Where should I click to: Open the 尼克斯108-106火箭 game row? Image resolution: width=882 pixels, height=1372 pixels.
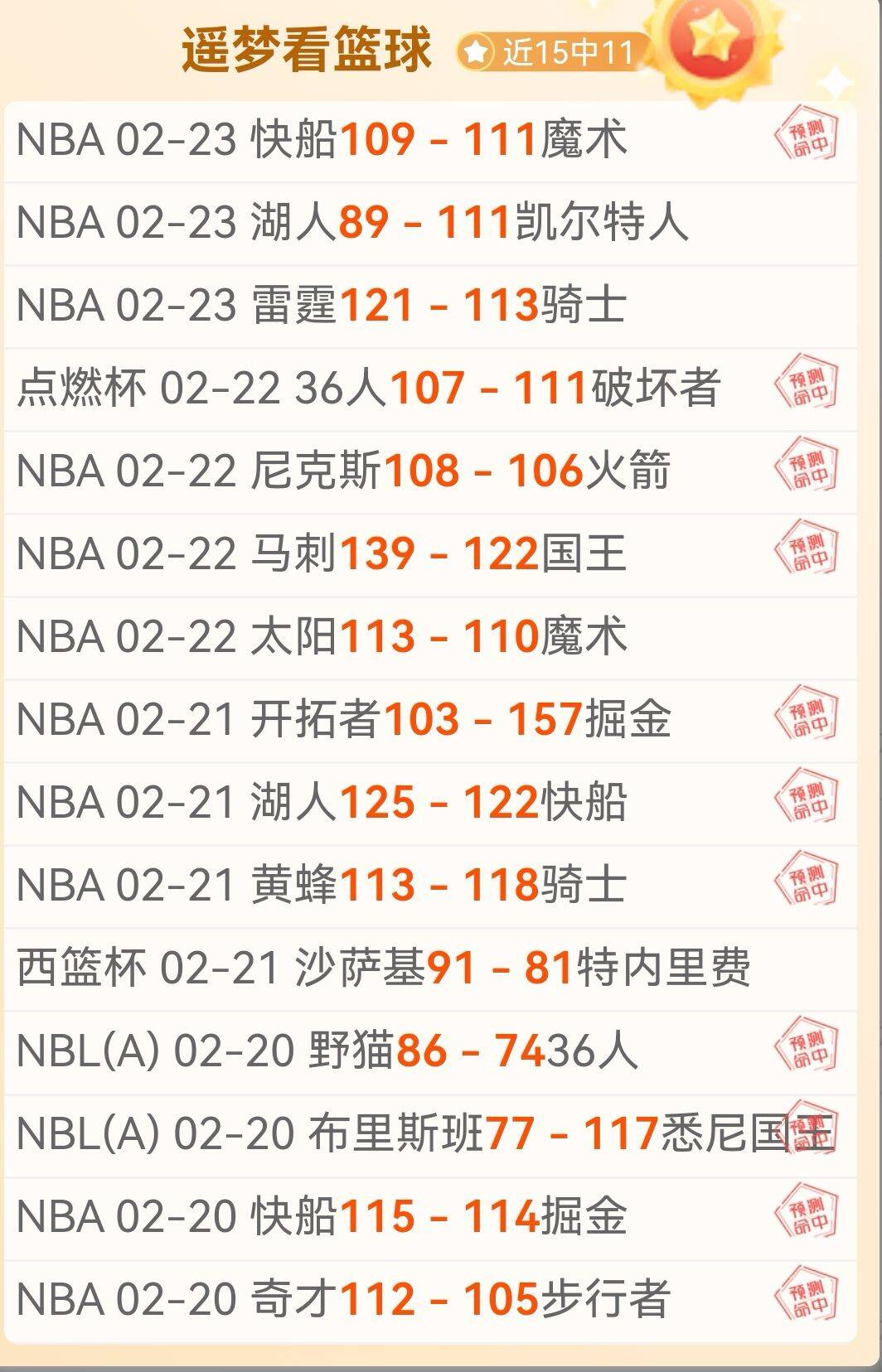pos(348,471)
